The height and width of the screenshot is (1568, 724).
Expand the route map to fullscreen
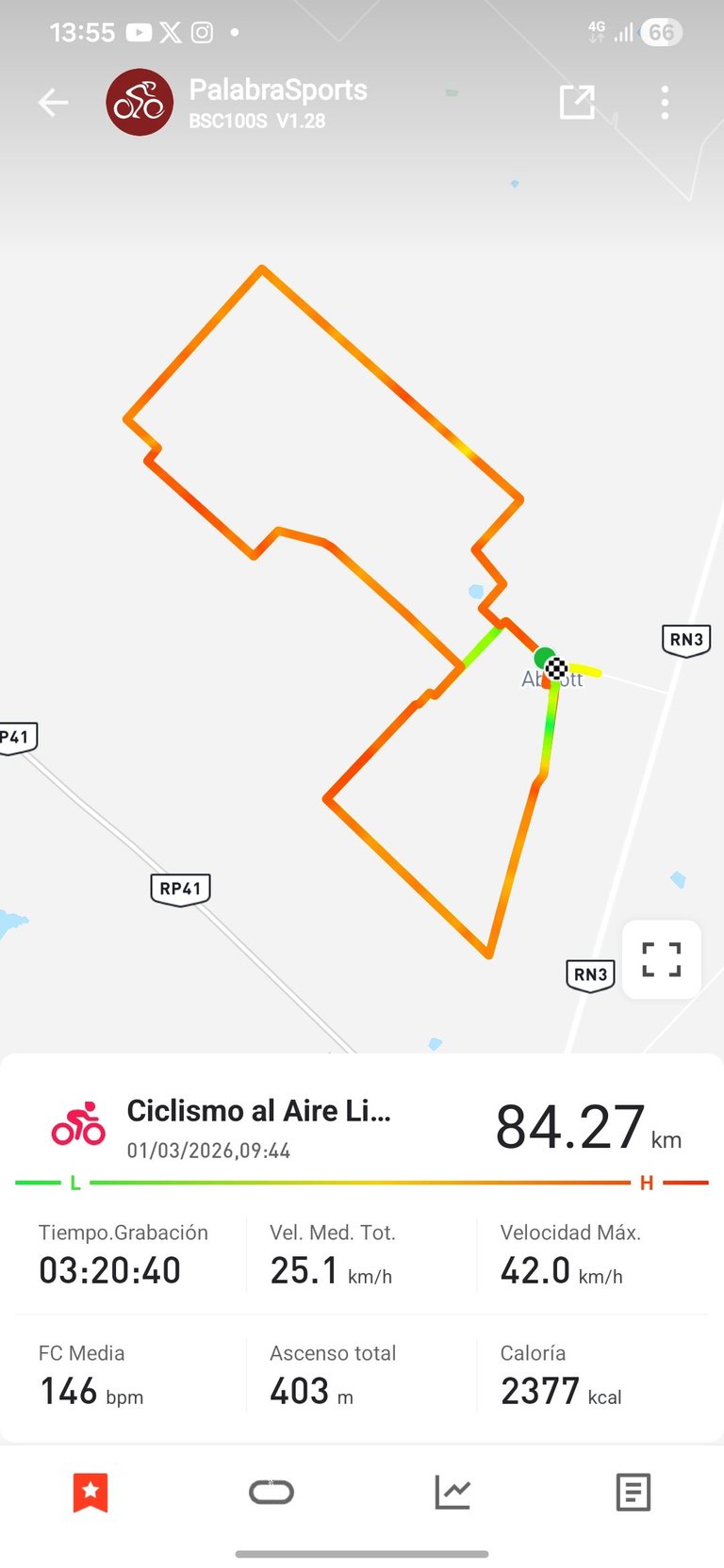(x=661, y=959)
